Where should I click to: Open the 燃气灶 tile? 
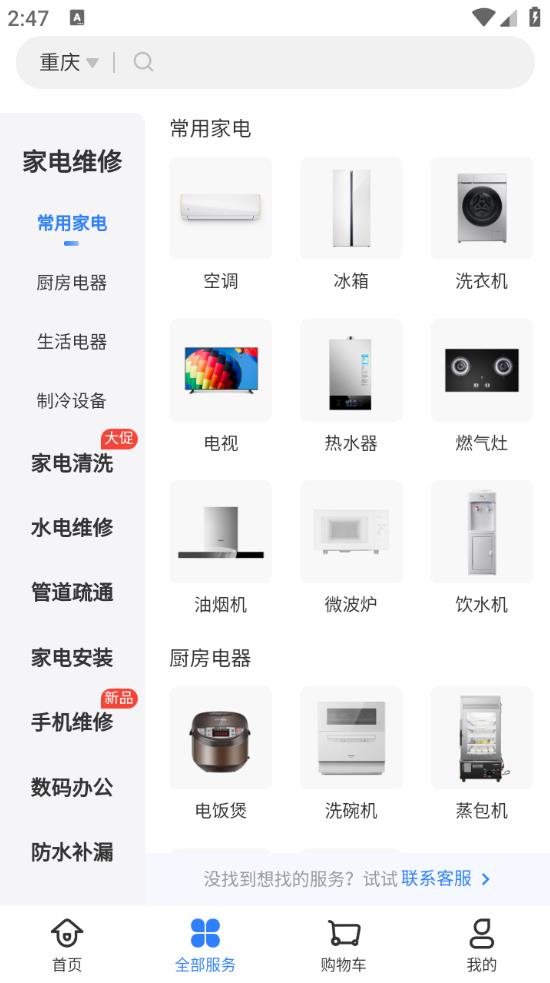point(482,386)
